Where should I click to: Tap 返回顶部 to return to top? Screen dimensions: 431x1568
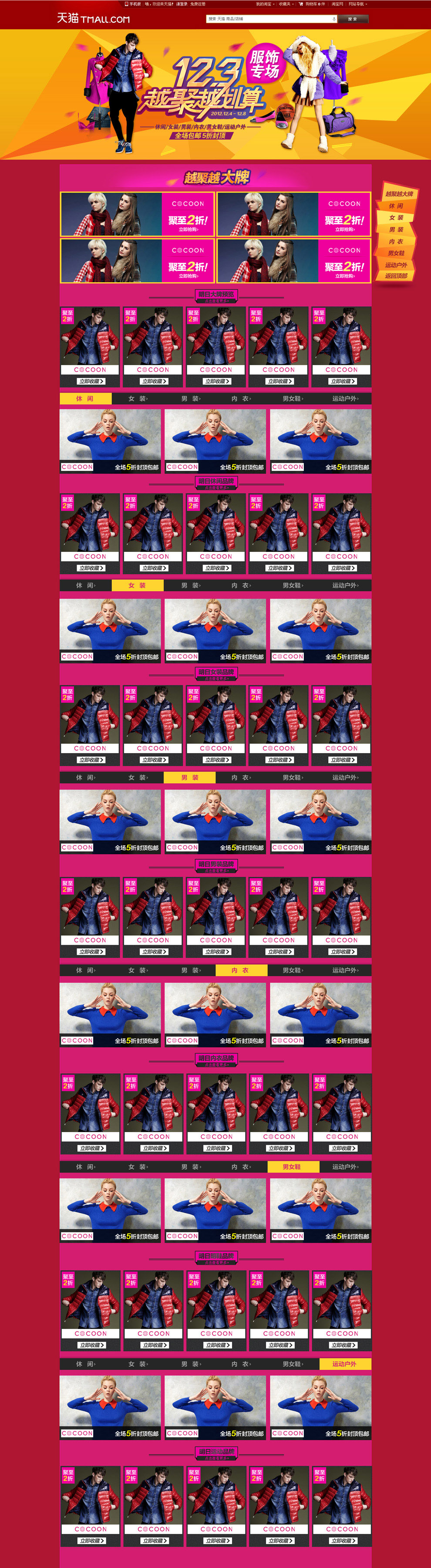pyautogui.click(x=396, y=276)
